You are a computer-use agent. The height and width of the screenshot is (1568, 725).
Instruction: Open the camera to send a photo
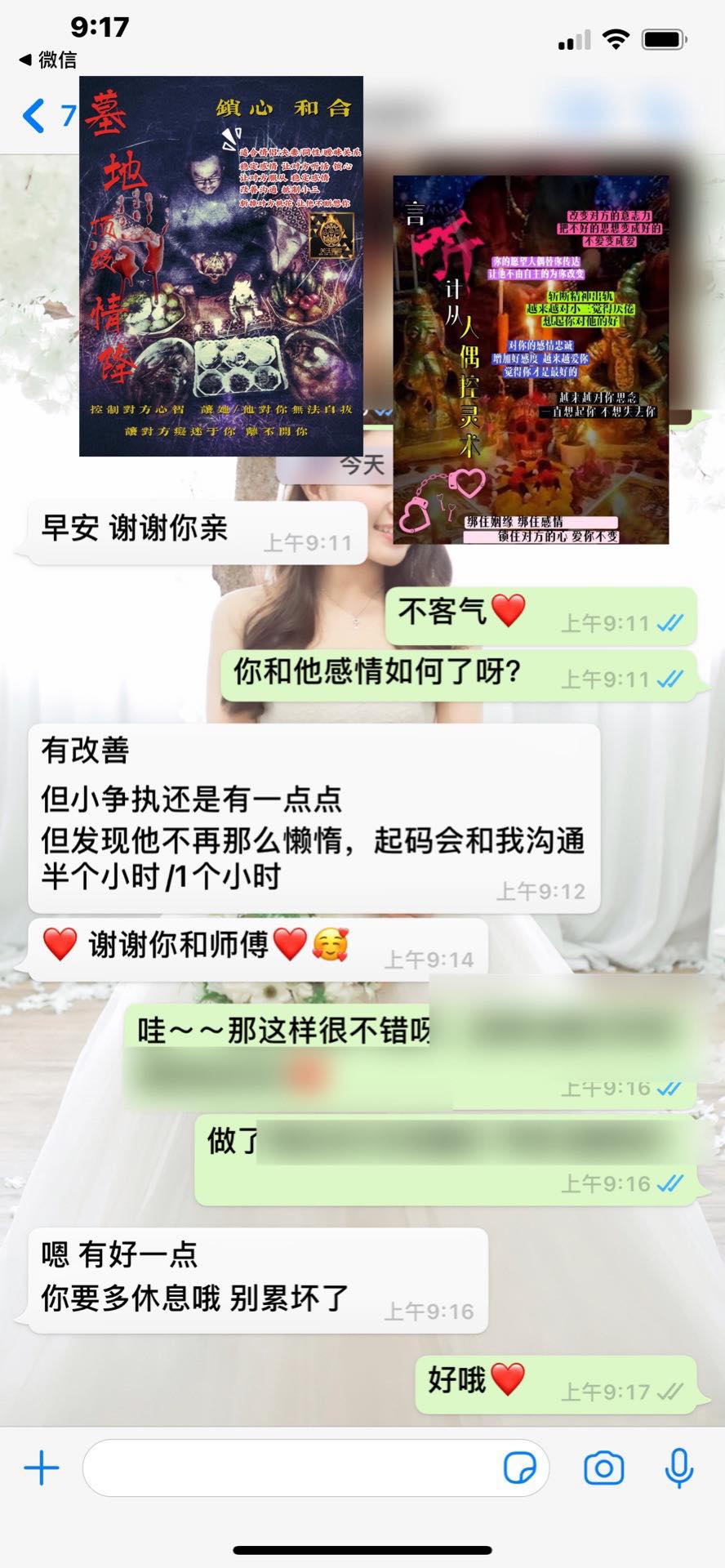pyautogui.click(x=604, y=1468)
